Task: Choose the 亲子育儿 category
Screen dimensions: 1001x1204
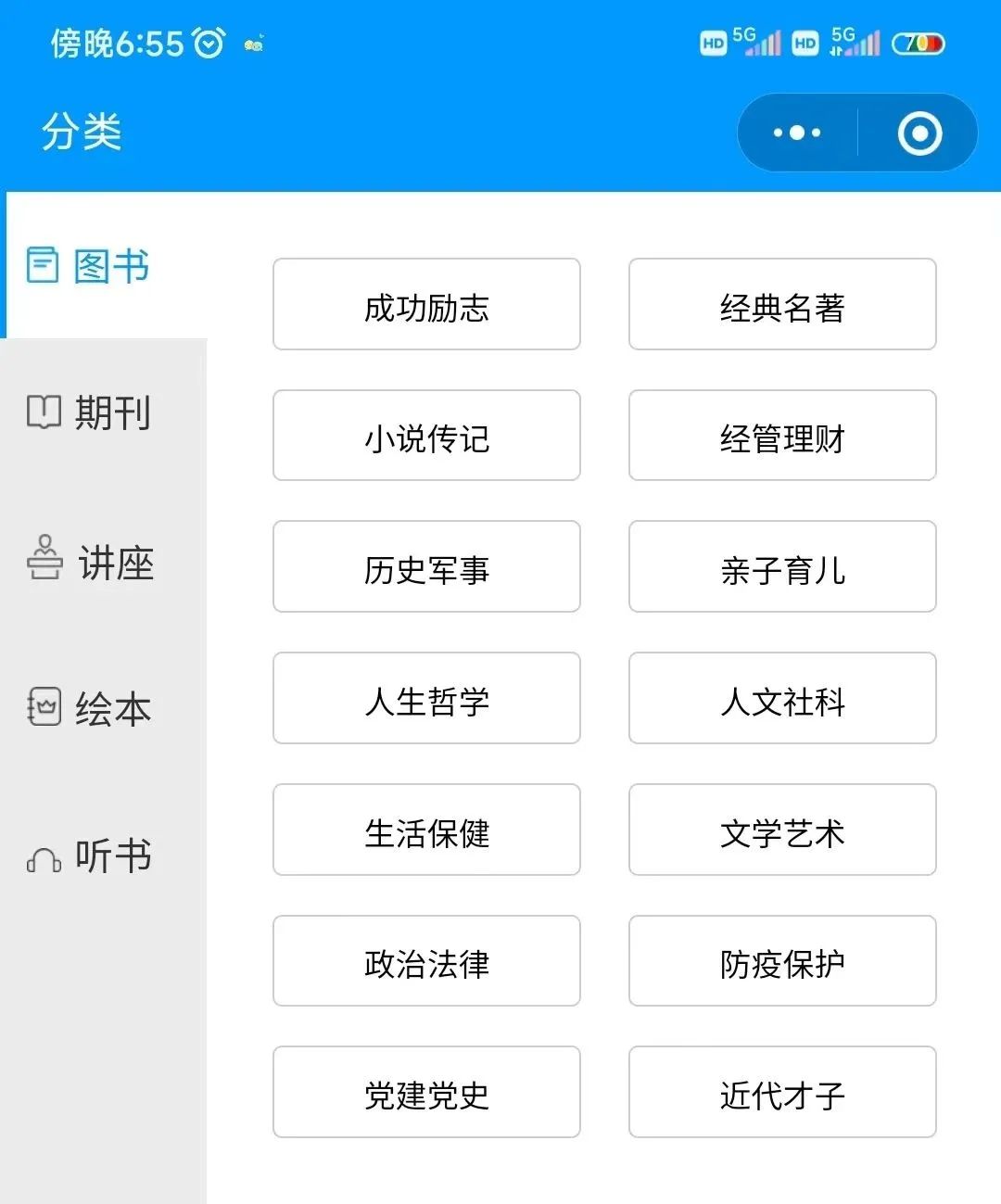Action: [x=782, y=567]
